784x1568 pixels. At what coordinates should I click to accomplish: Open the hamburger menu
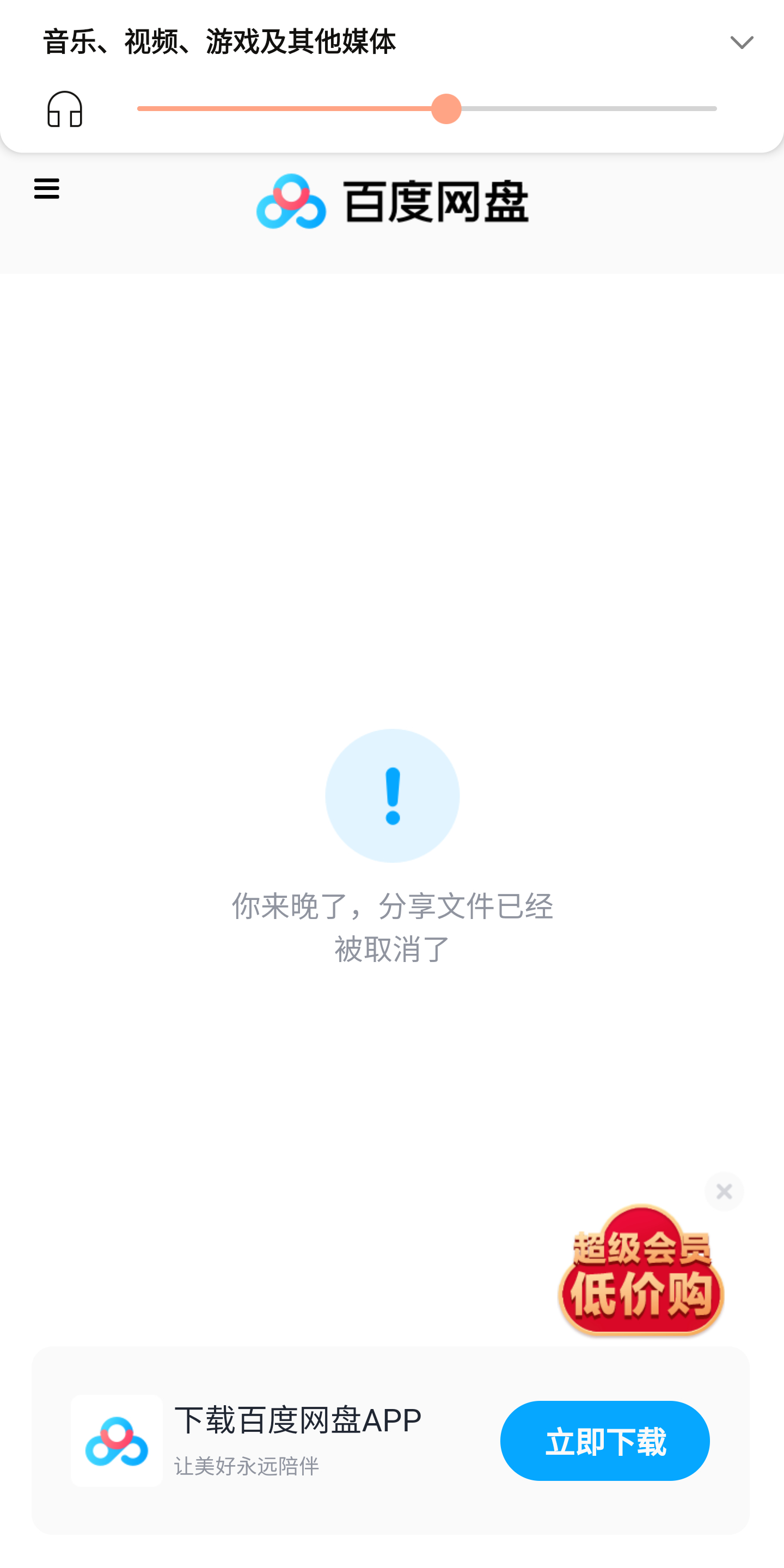(47, 189)
